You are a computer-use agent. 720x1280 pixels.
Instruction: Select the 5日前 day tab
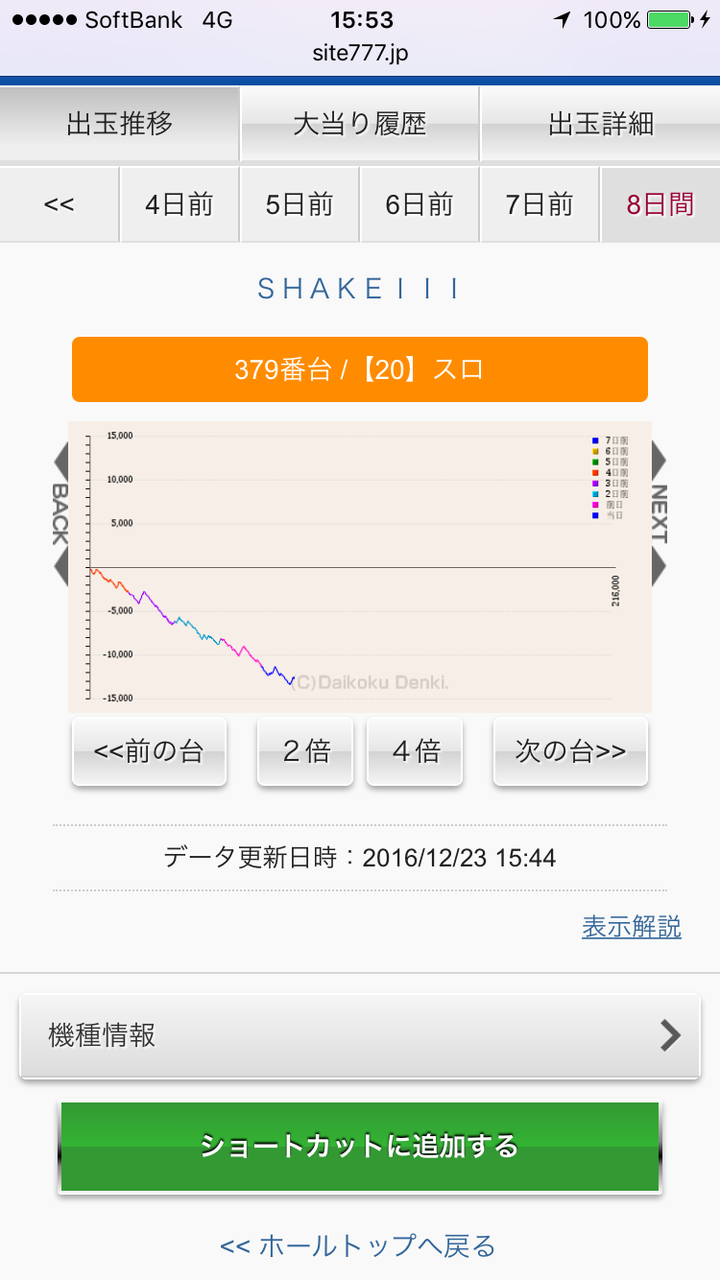pos(300,205)
